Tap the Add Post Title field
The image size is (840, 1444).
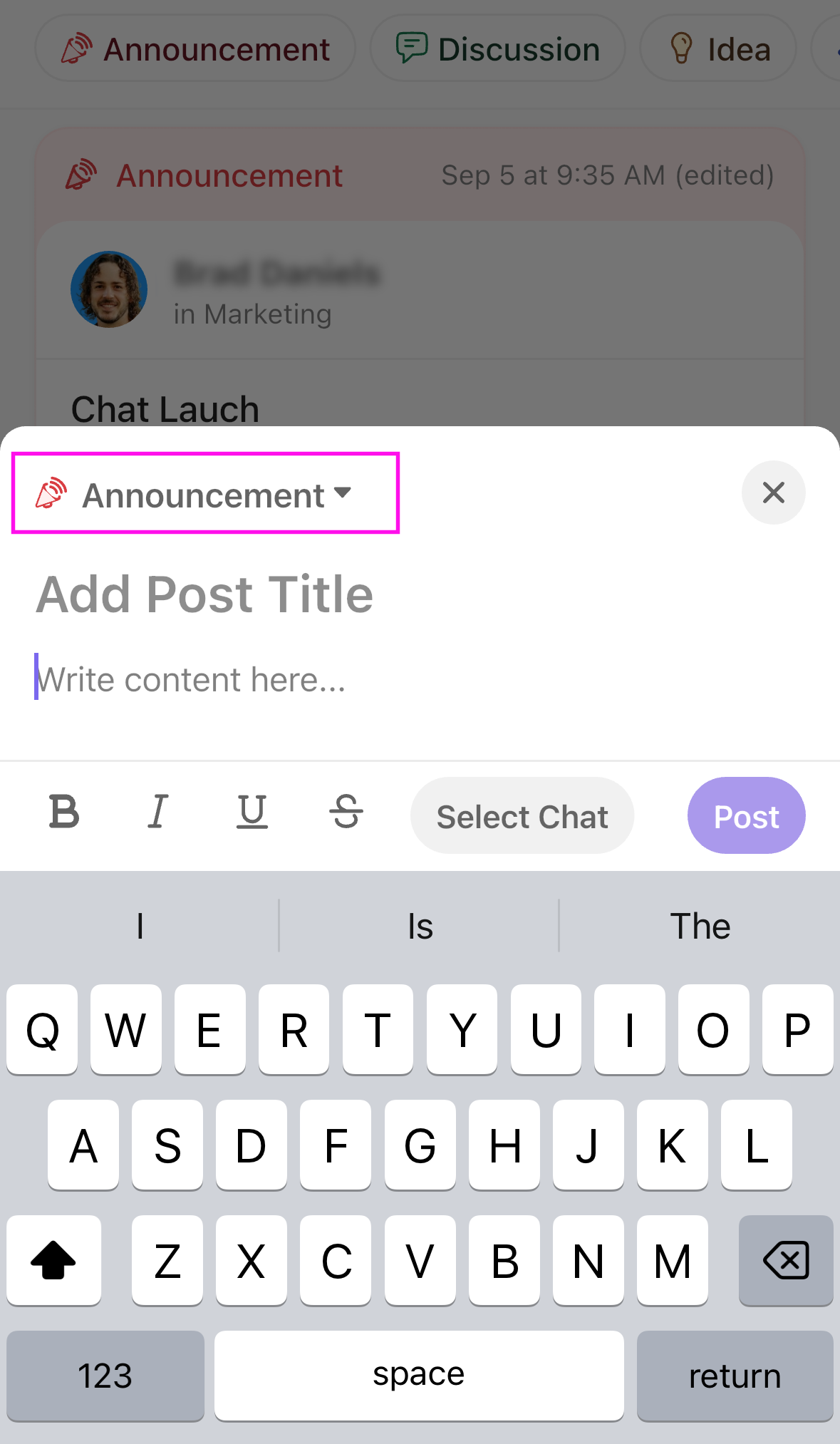205,594
